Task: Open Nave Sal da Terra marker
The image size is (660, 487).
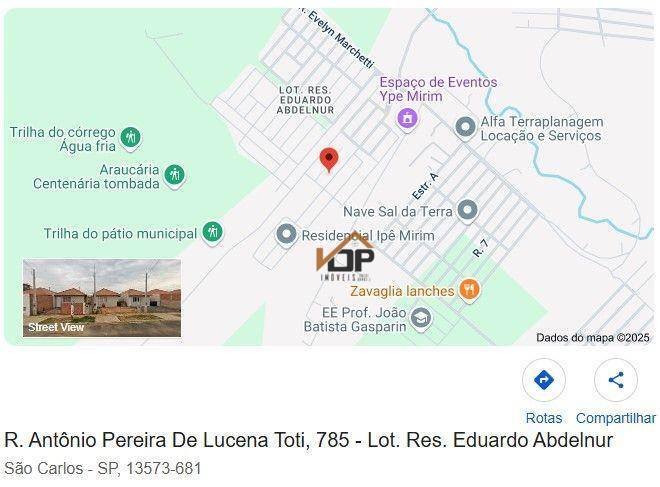Action: tap(467, 210)
